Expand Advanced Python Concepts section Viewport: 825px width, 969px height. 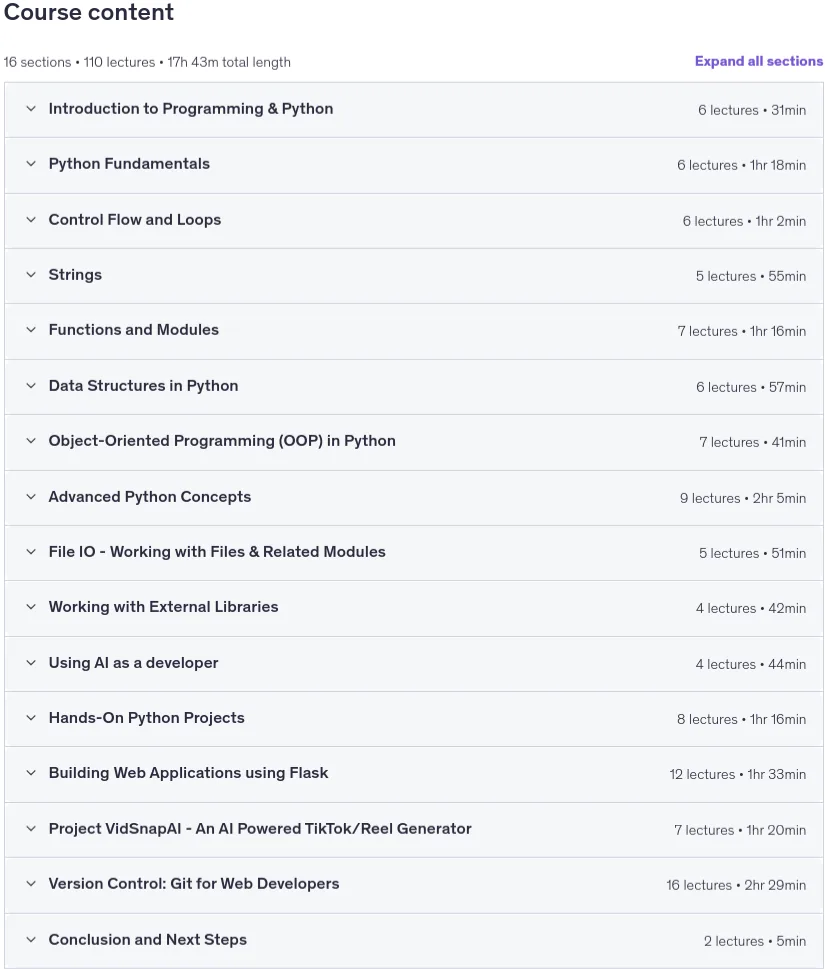tap(413, 497)
